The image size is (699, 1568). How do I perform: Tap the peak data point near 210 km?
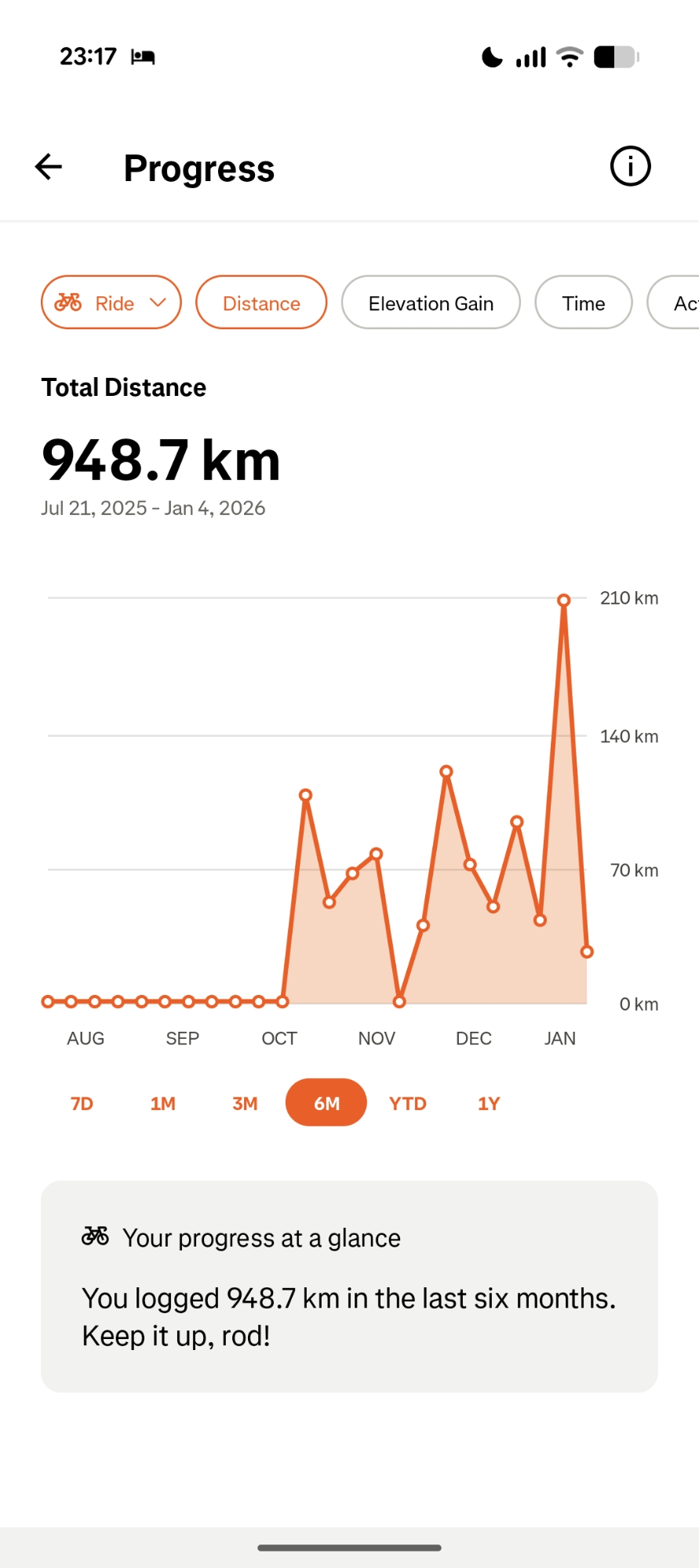coord(563,601)
